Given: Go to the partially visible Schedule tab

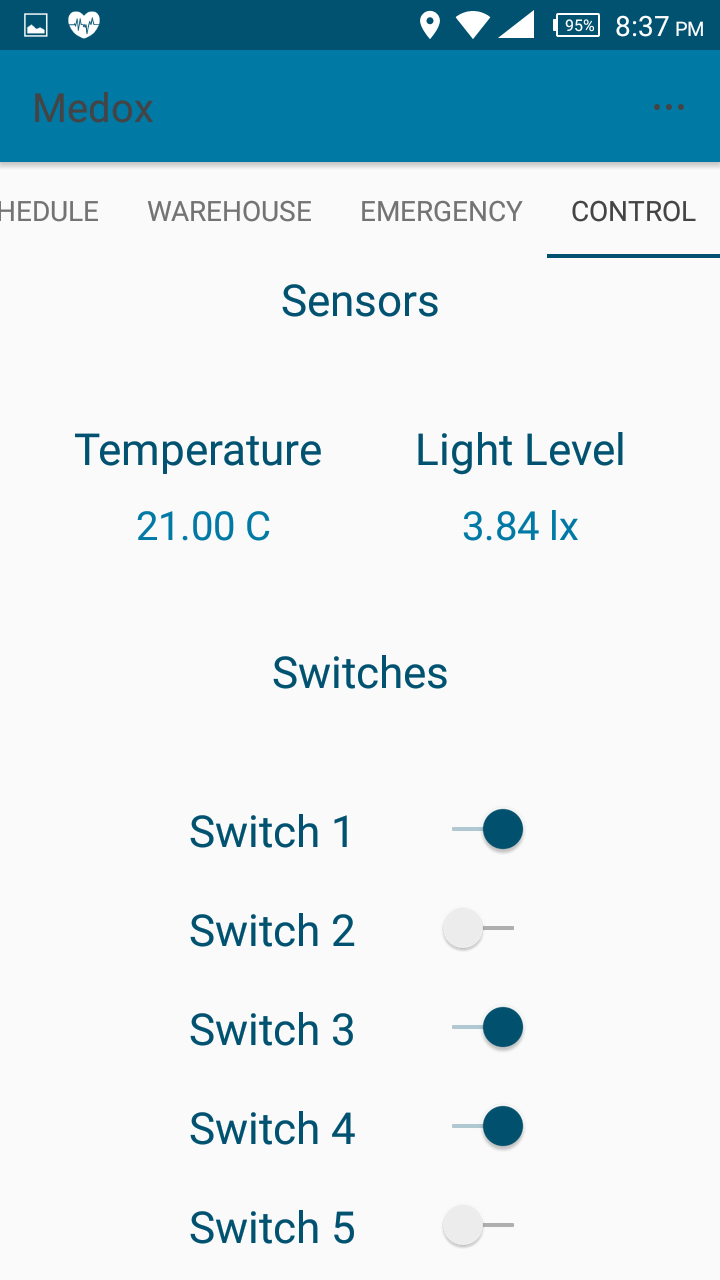Looking at the screenshot, I should [x=49, y=211].
